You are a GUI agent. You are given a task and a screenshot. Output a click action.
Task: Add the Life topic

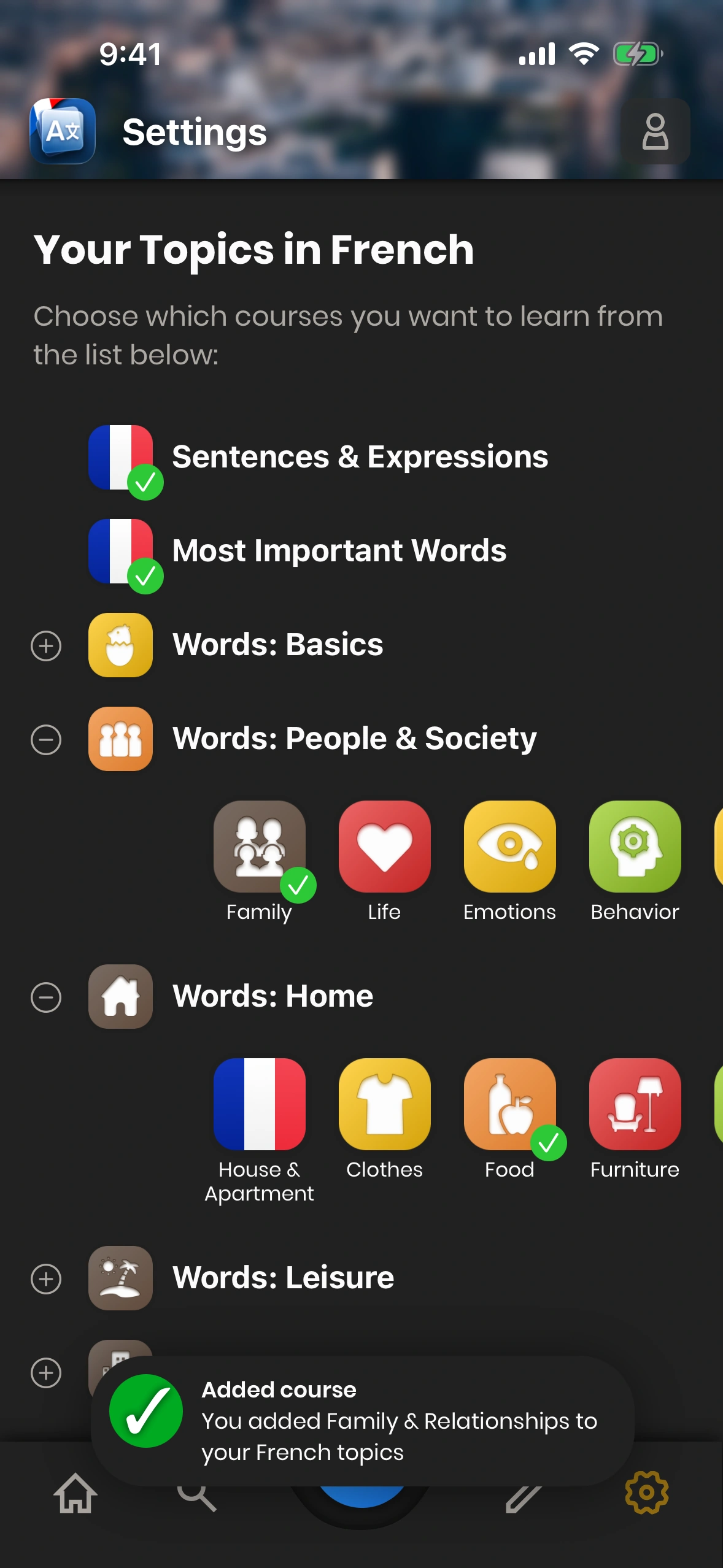pos(384,847)
